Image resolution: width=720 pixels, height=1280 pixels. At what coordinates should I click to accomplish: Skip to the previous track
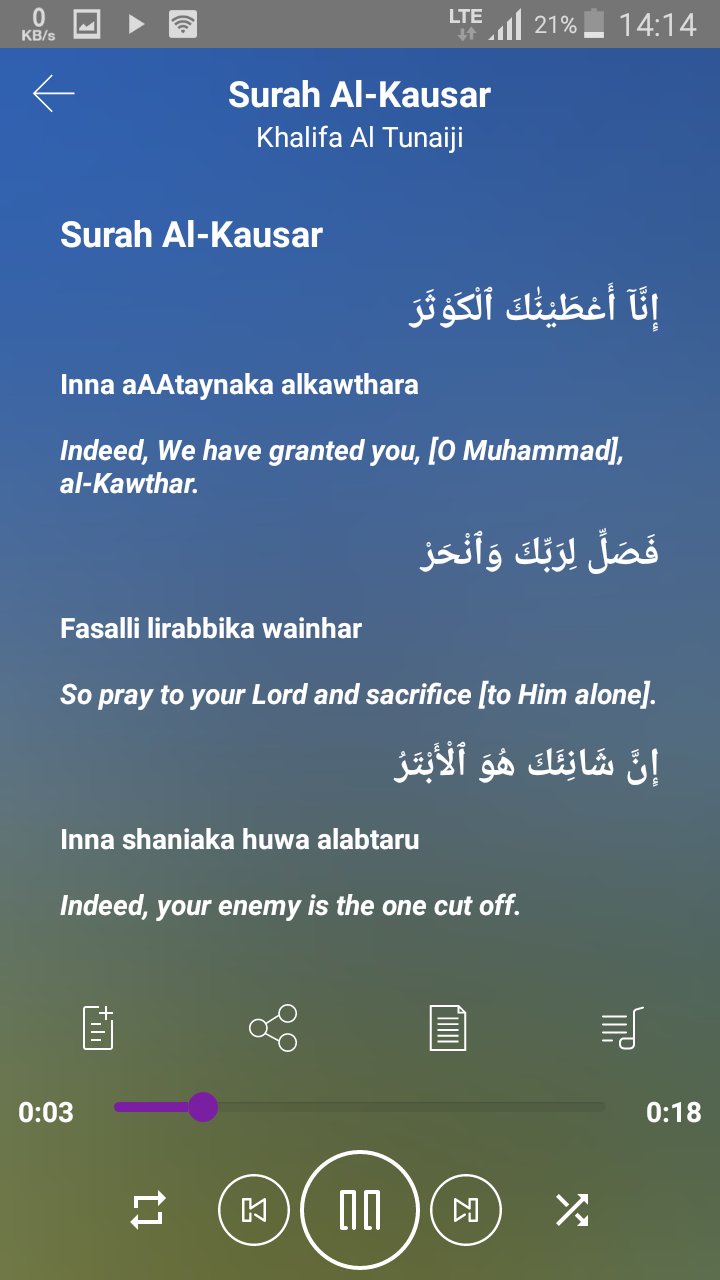point(254,1209)
